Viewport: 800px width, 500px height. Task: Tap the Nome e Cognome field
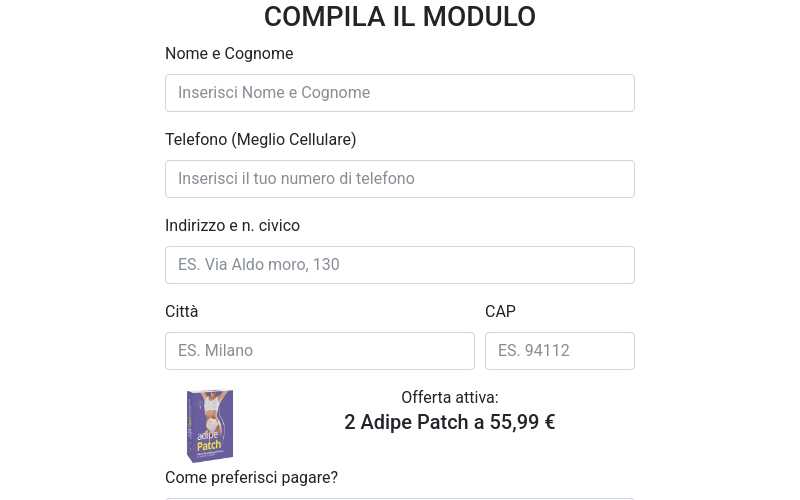(399, 93)
